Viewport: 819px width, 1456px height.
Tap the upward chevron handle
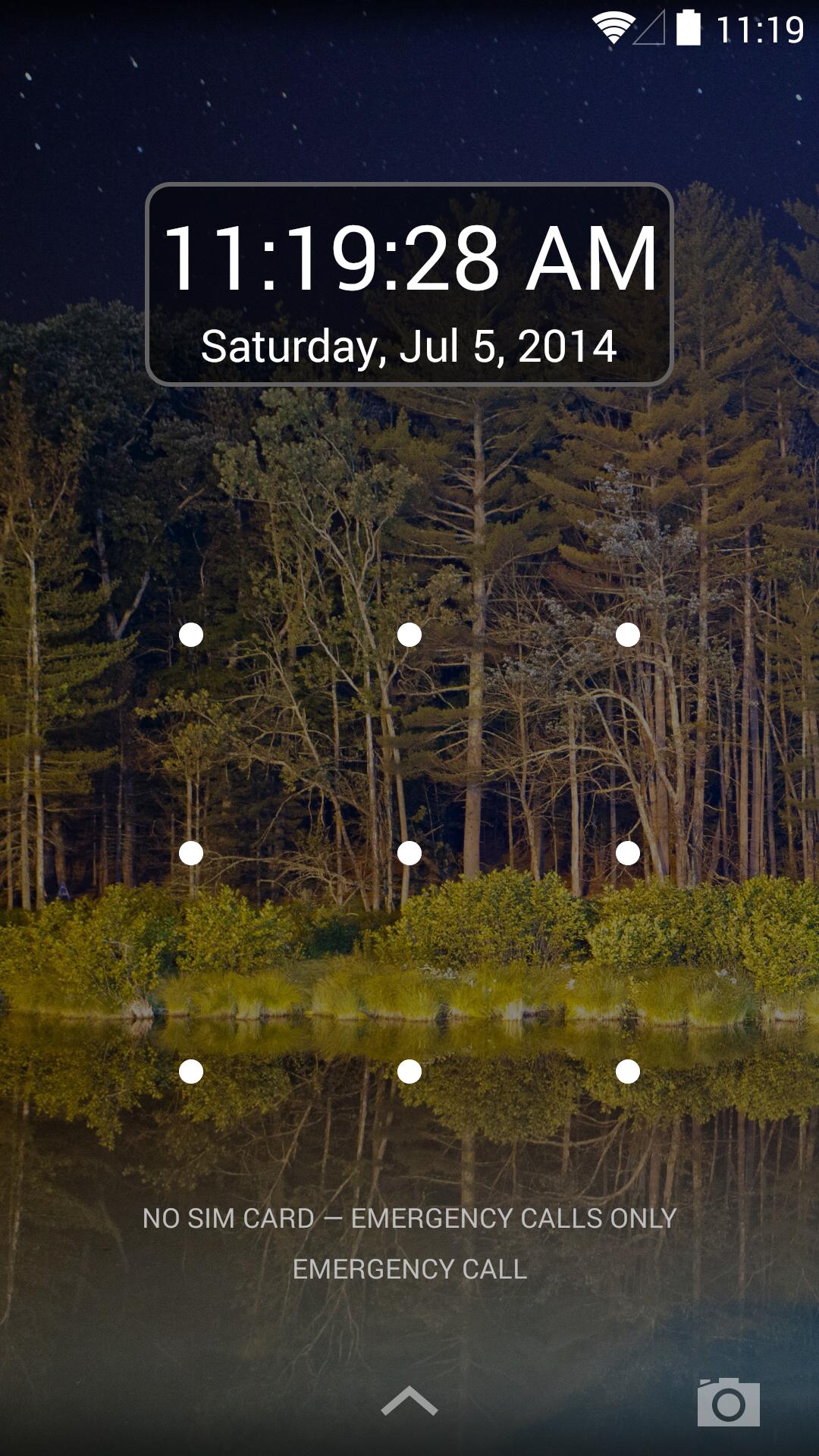click(409, 1401)
